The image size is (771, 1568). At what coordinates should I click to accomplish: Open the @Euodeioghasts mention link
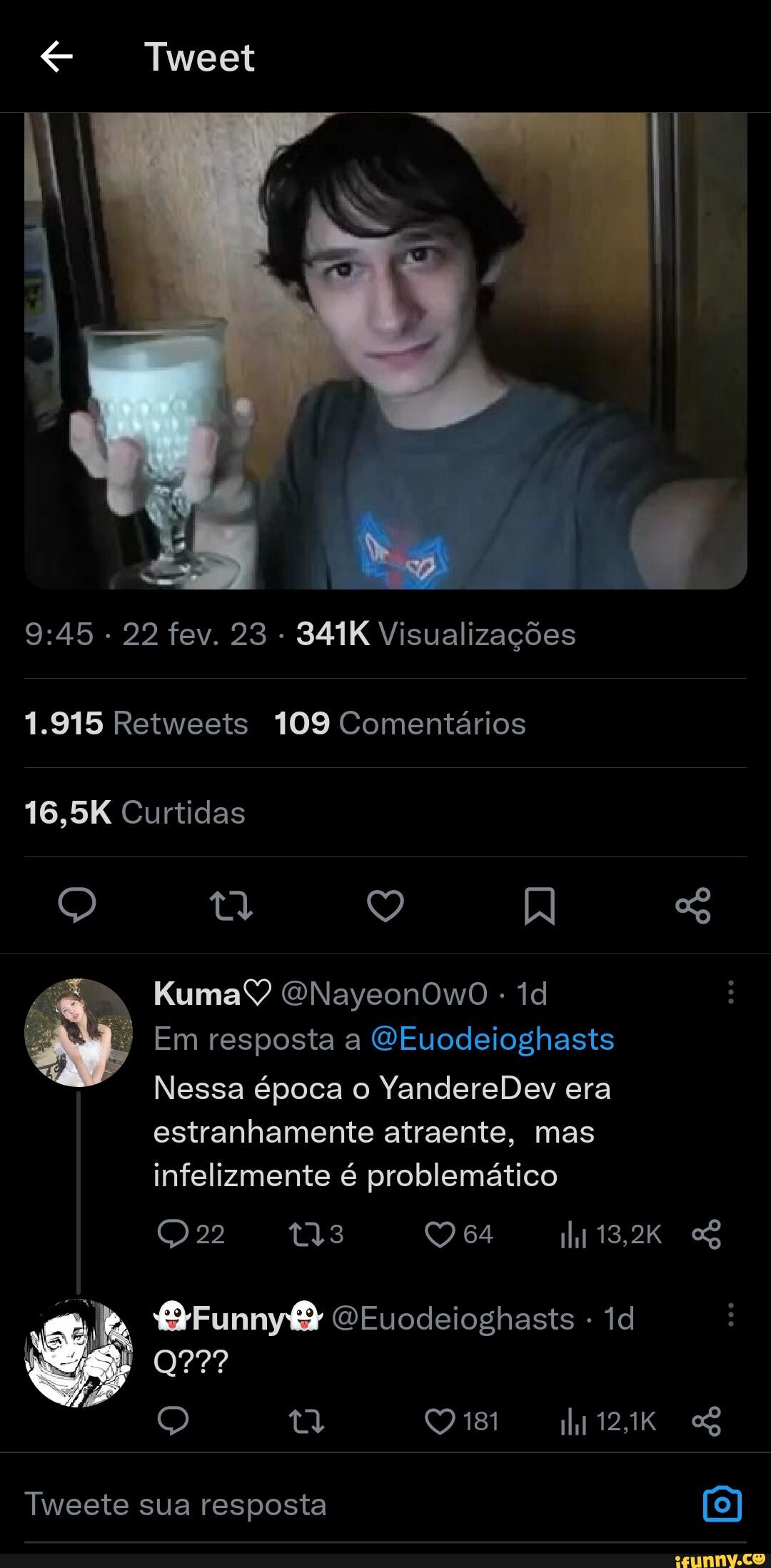pos(493,1039)
